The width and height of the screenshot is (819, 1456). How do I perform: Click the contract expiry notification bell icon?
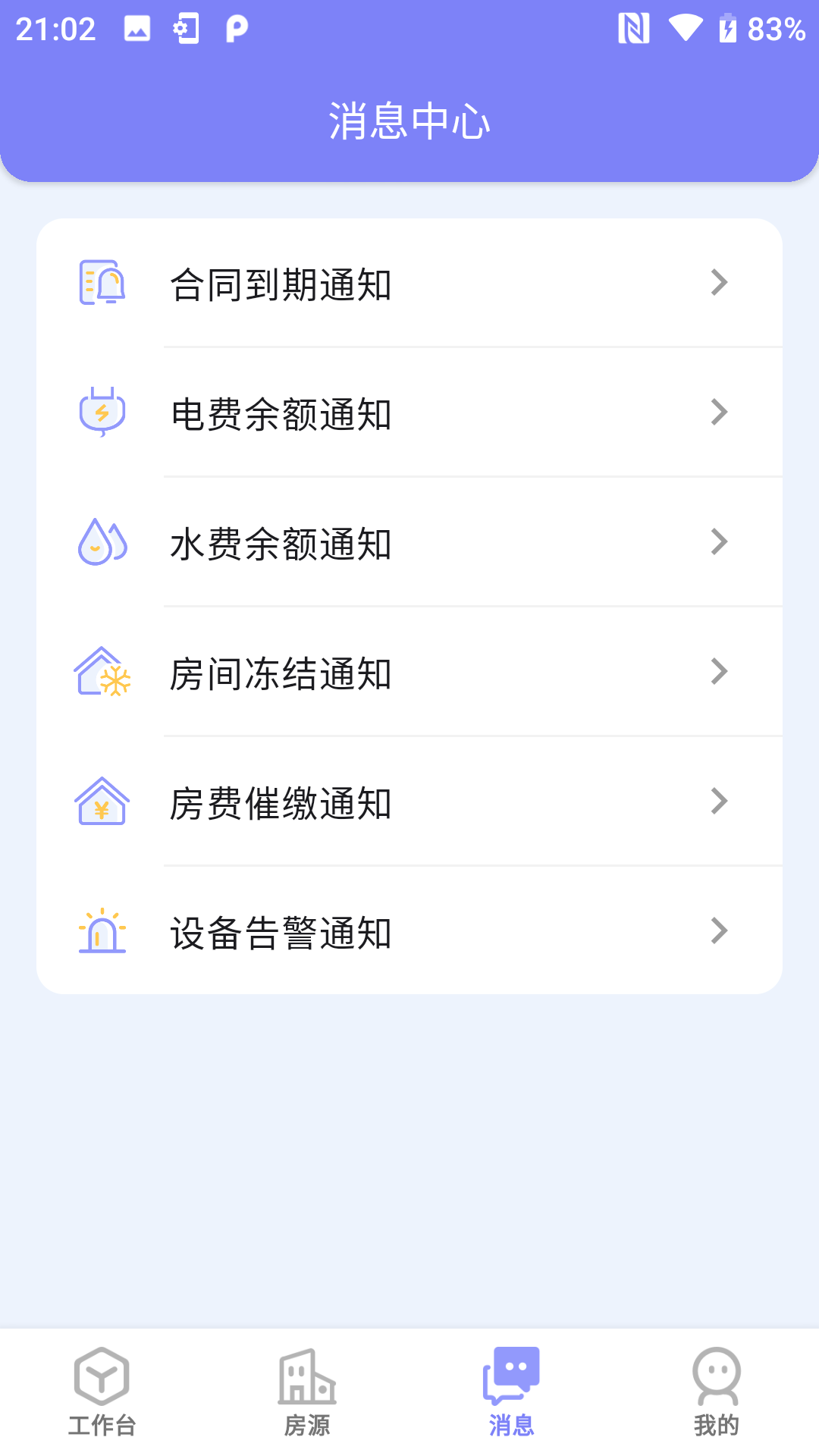click(102, 284)
